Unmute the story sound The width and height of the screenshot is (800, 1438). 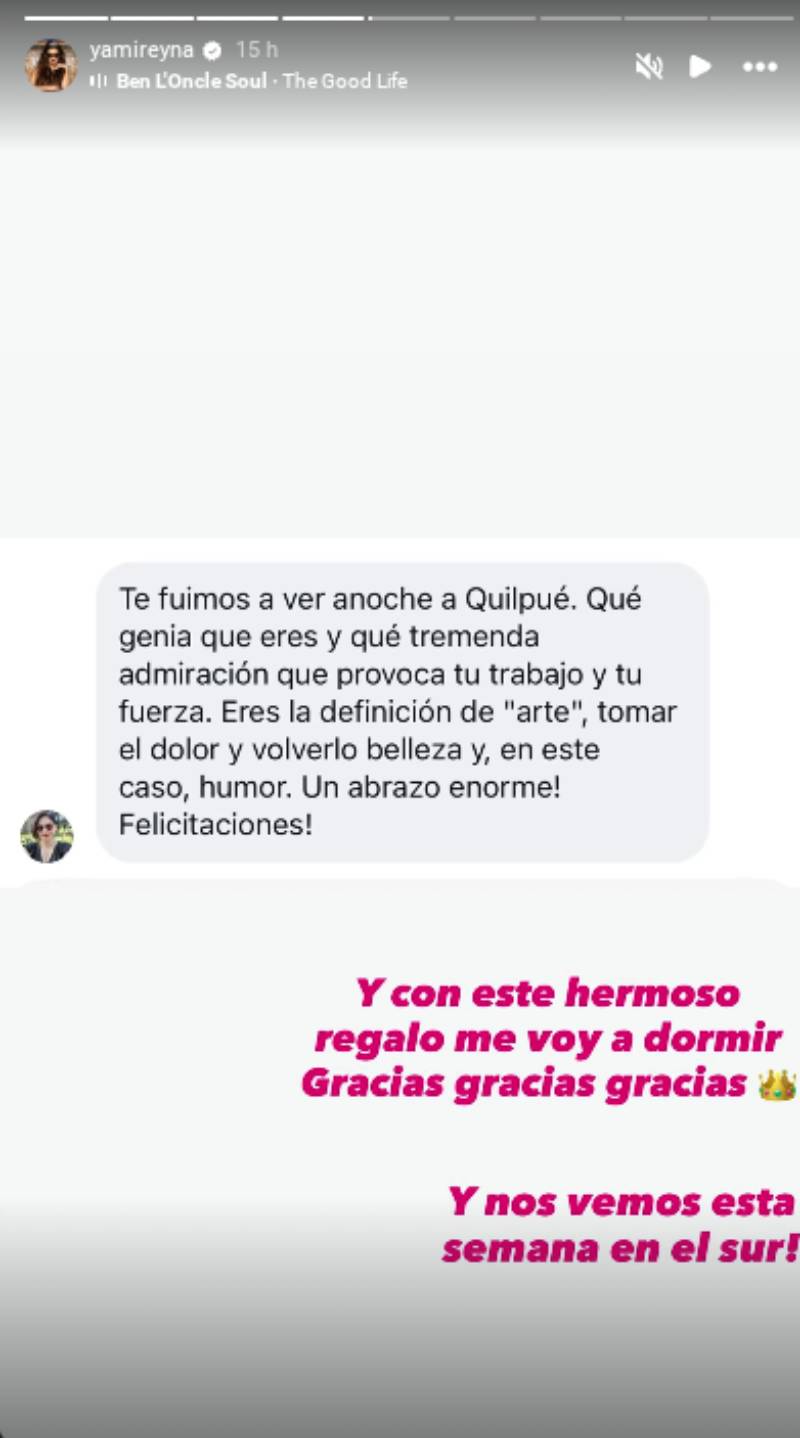(649, 67)
